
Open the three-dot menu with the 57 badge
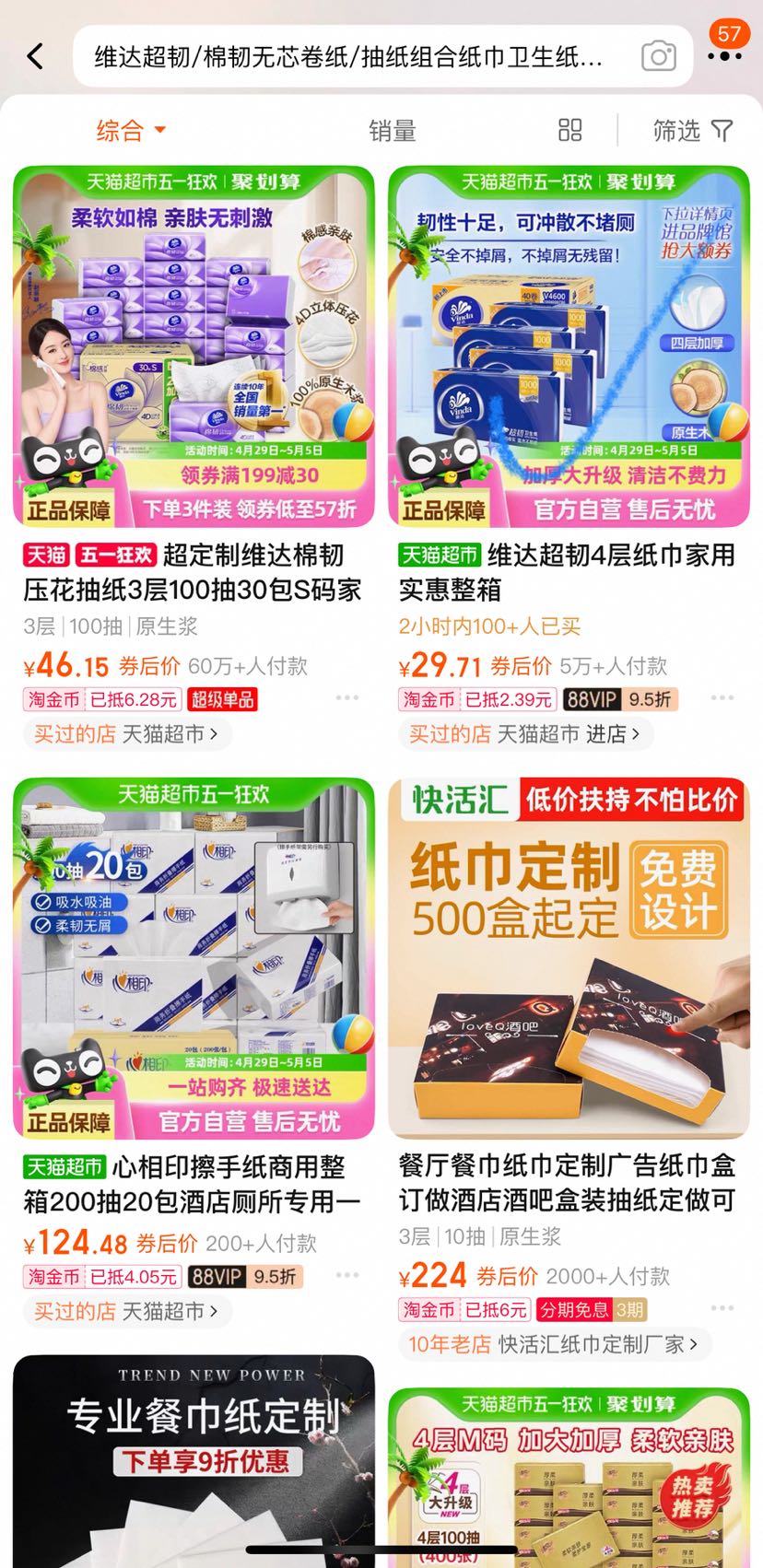725,55
